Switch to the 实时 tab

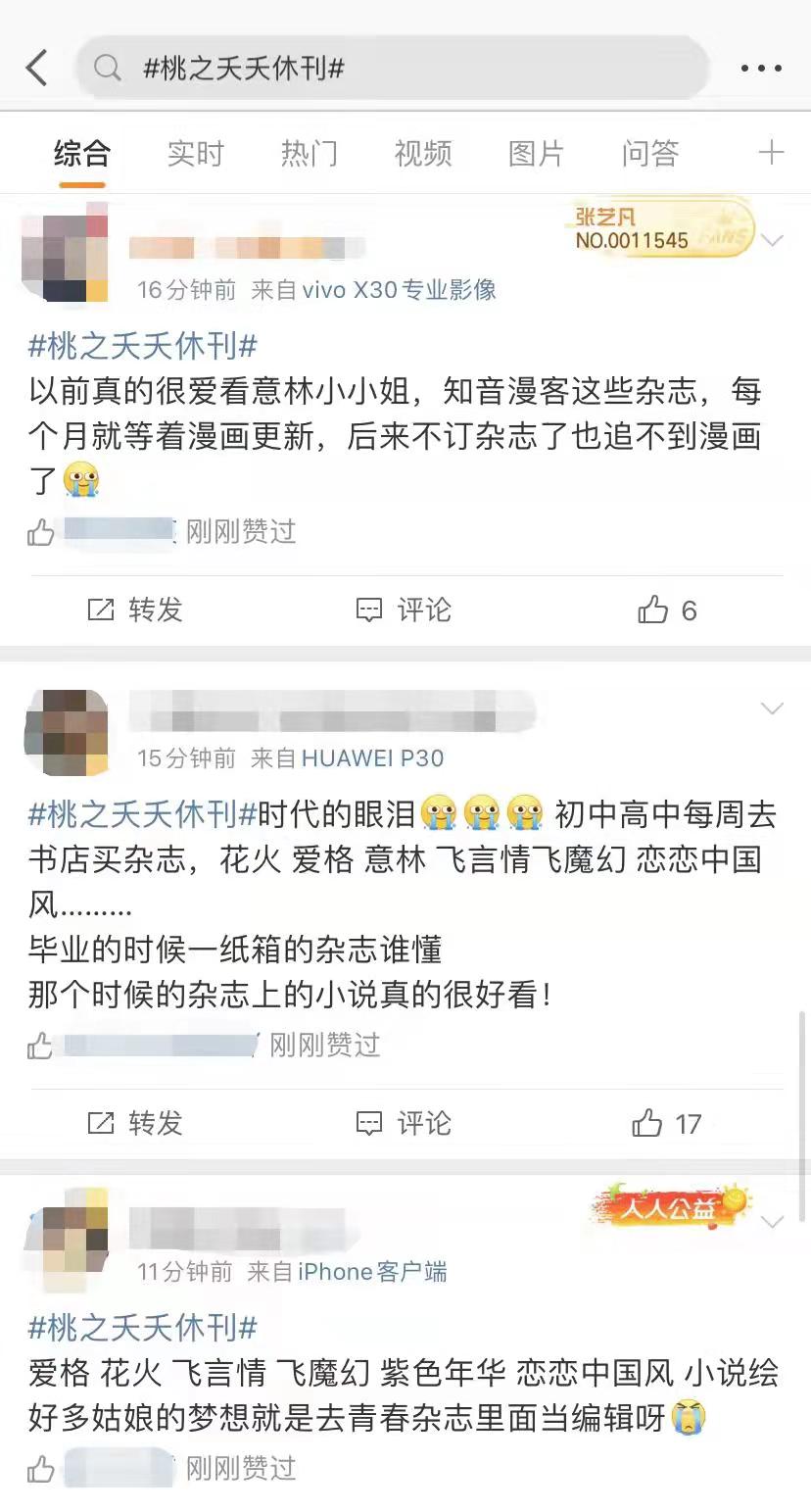[195, 153]
